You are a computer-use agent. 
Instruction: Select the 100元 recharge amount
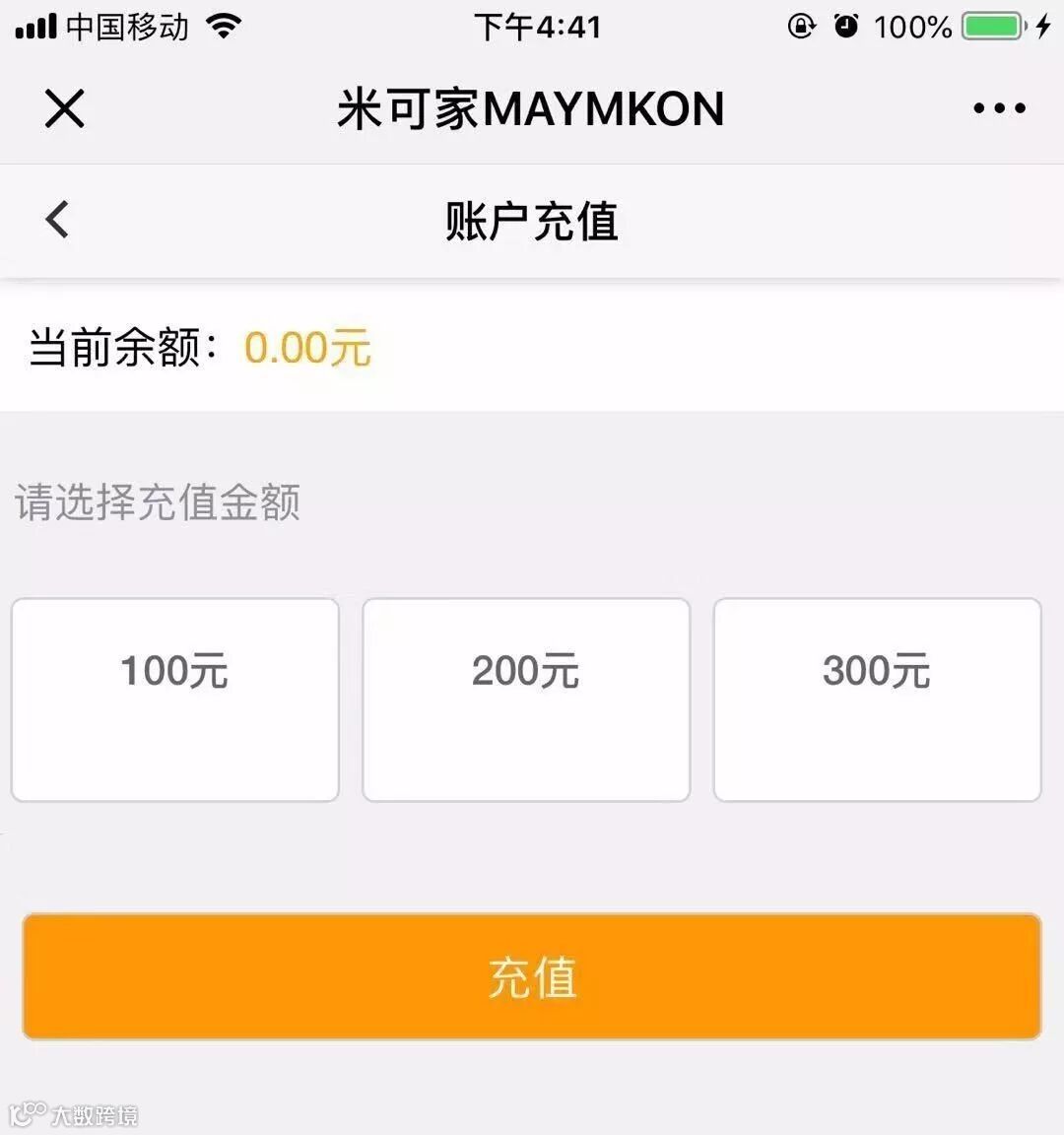175,700
